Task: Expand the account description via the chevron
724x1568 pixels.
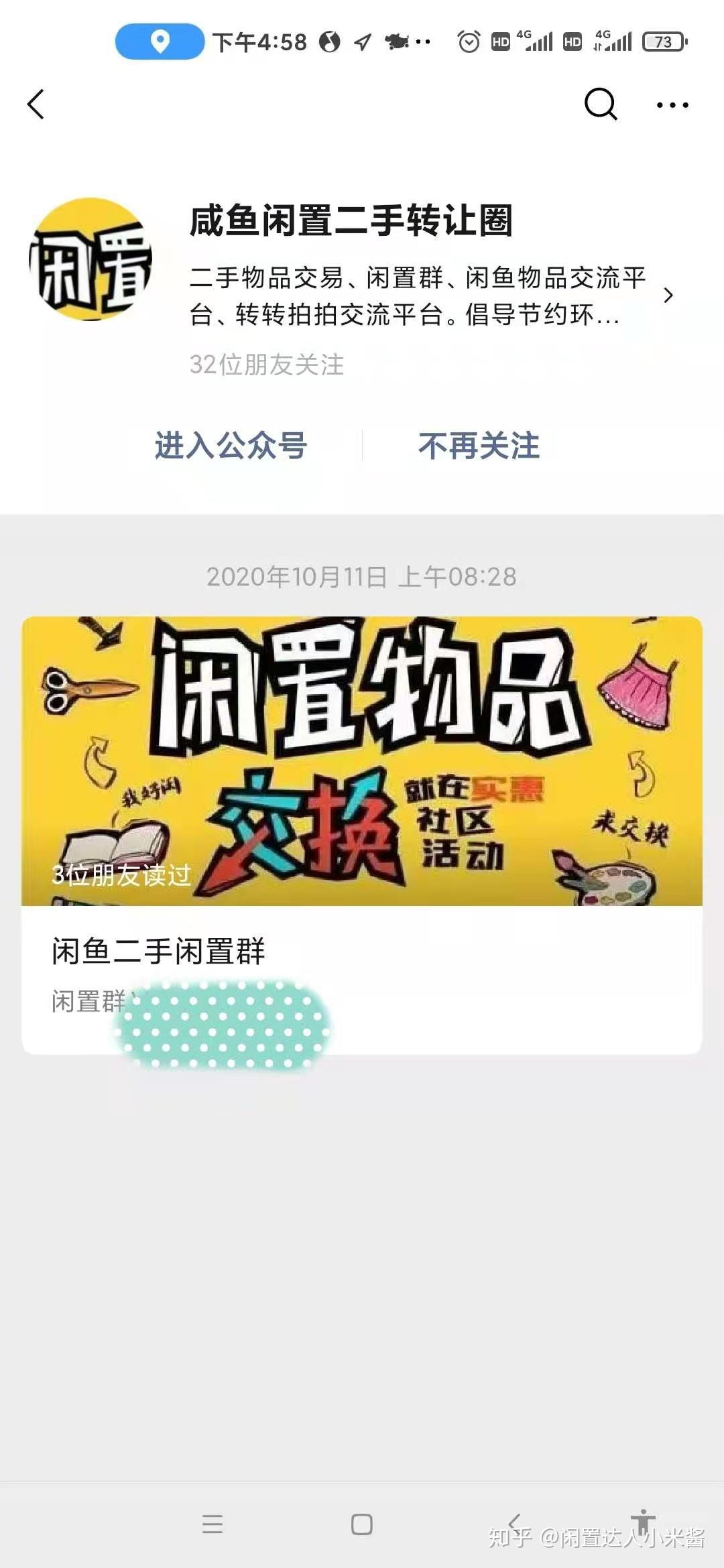Action: (x=668, y=296)
